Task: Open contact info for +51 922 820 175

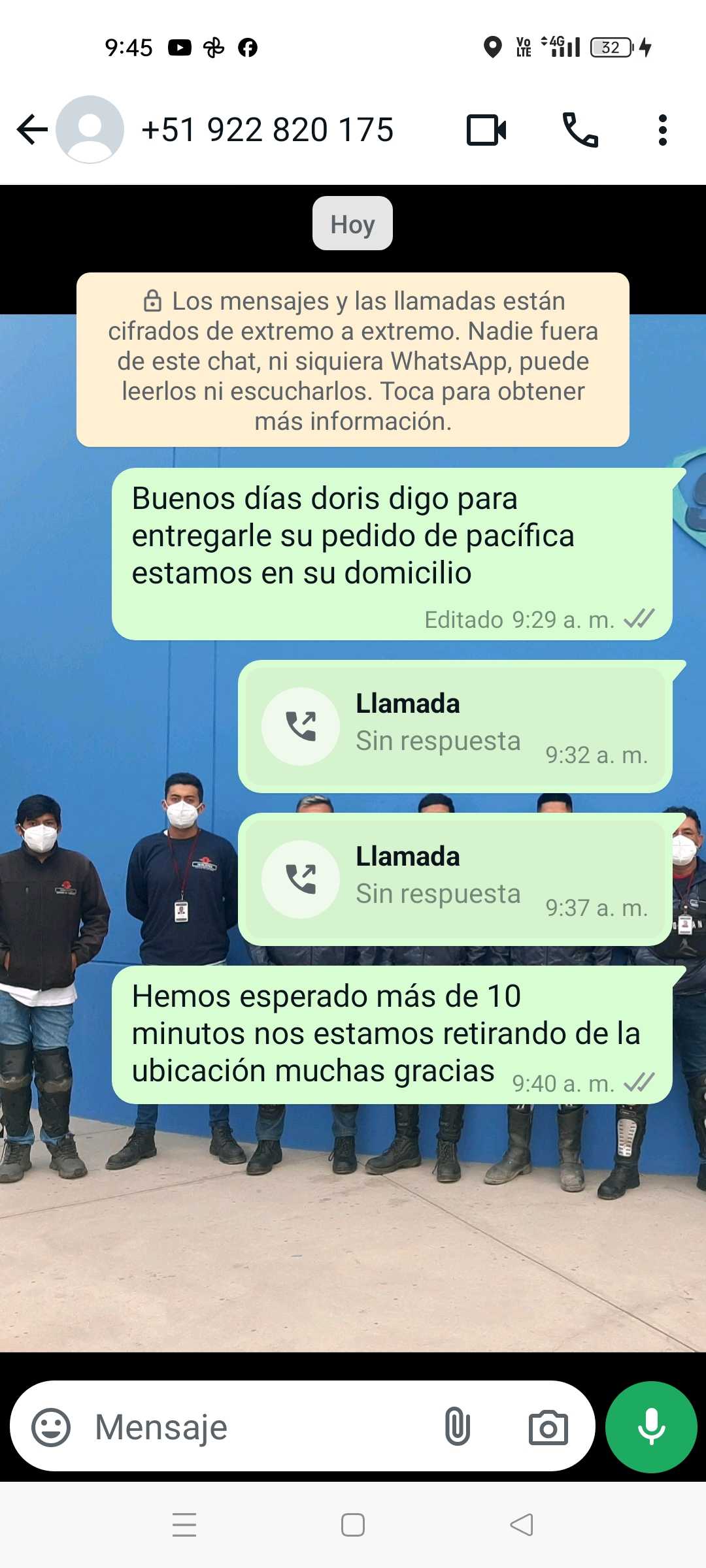Action: click(267, 129)
